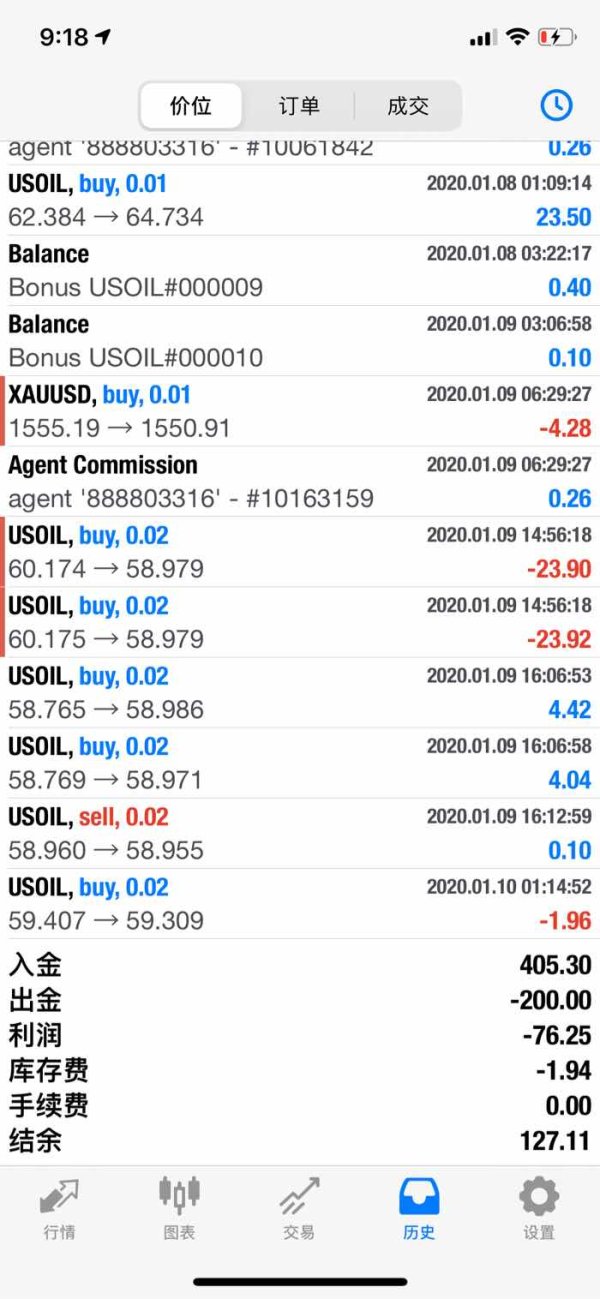This screenshot has height=1299, width=600.
Task: Open the USOIL buy 62.384 → 64.734 record
Action: click(x=300, y=200)
